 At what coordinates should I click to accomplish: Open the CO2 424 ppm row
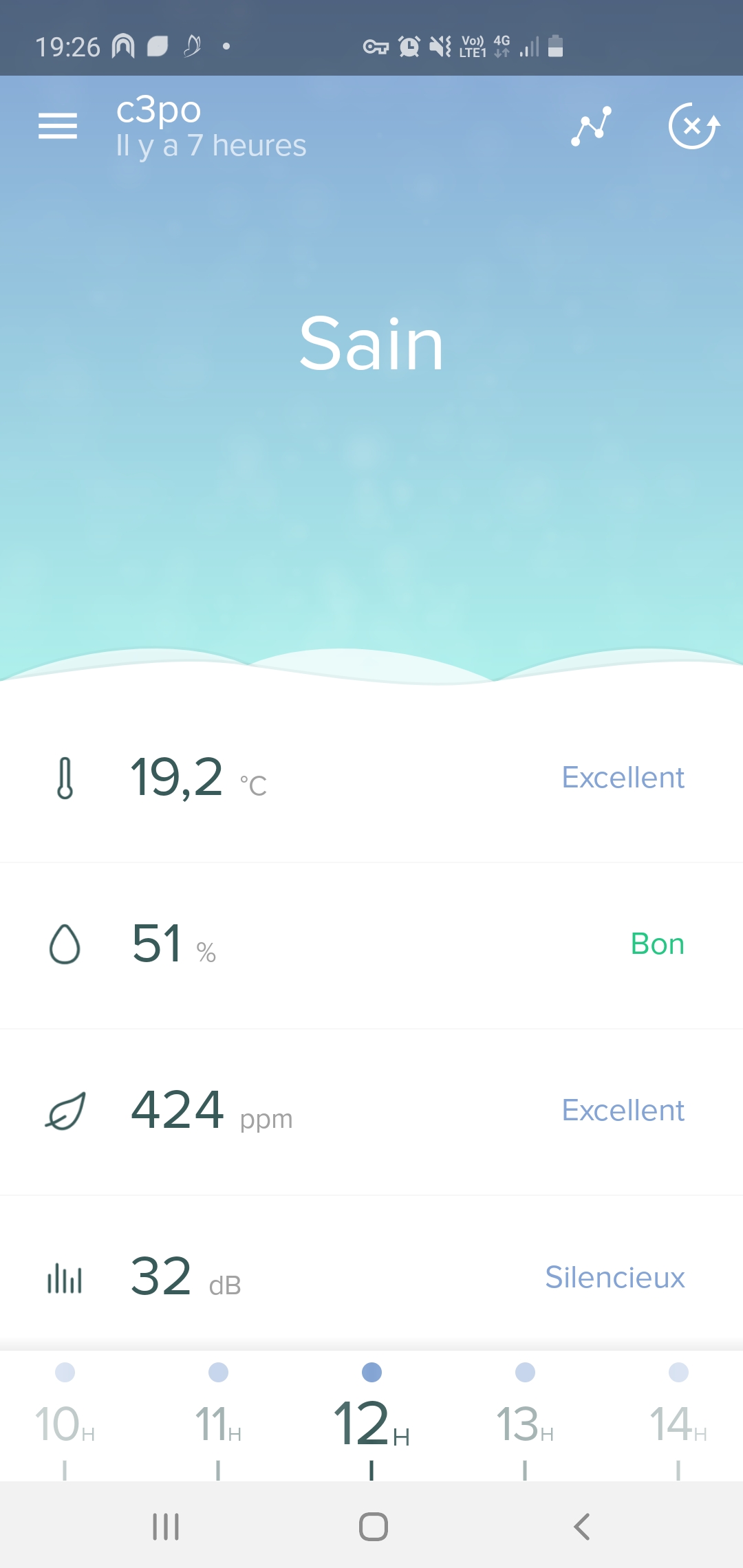click(371, 1112)
